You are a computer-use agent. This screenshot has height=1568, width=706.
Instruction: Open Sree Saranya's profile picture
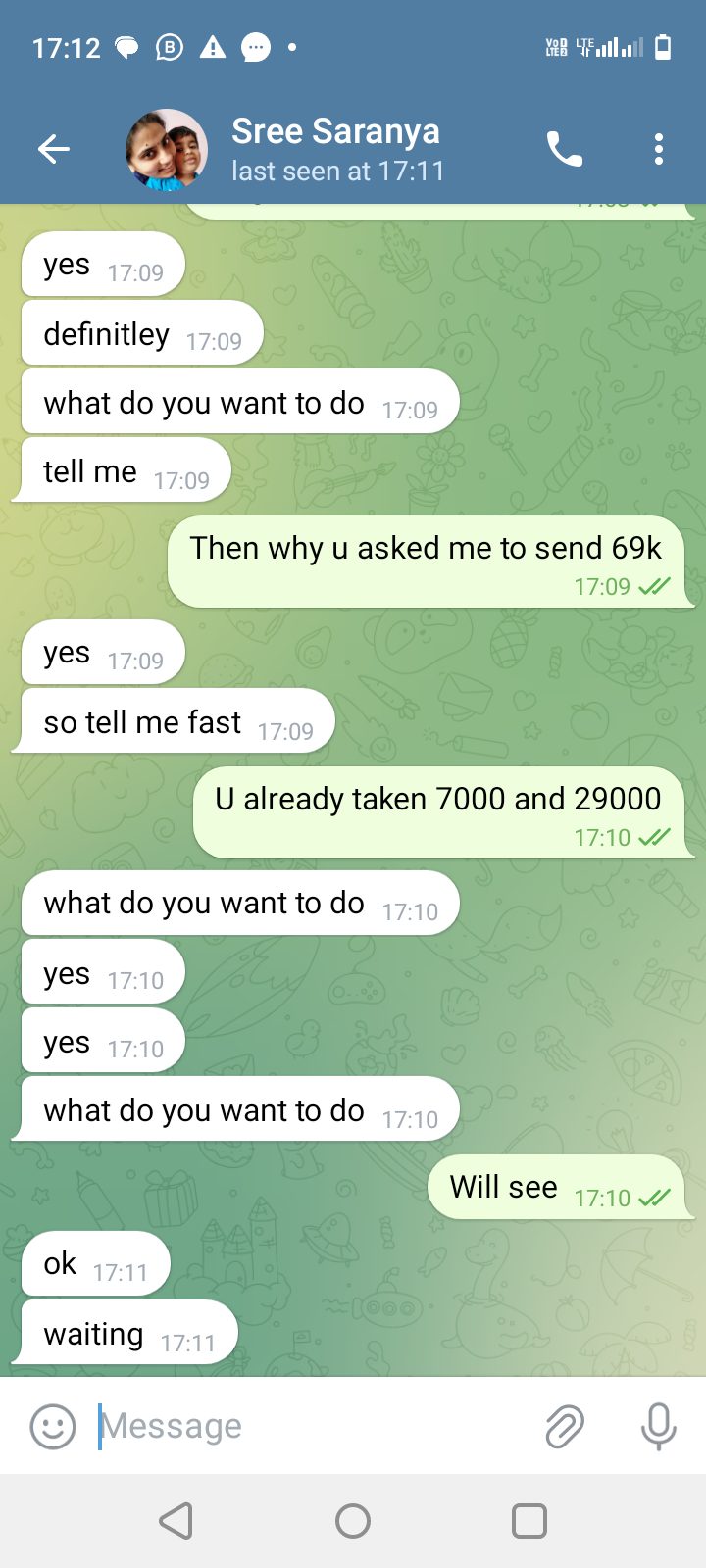(x=167, y=150)
